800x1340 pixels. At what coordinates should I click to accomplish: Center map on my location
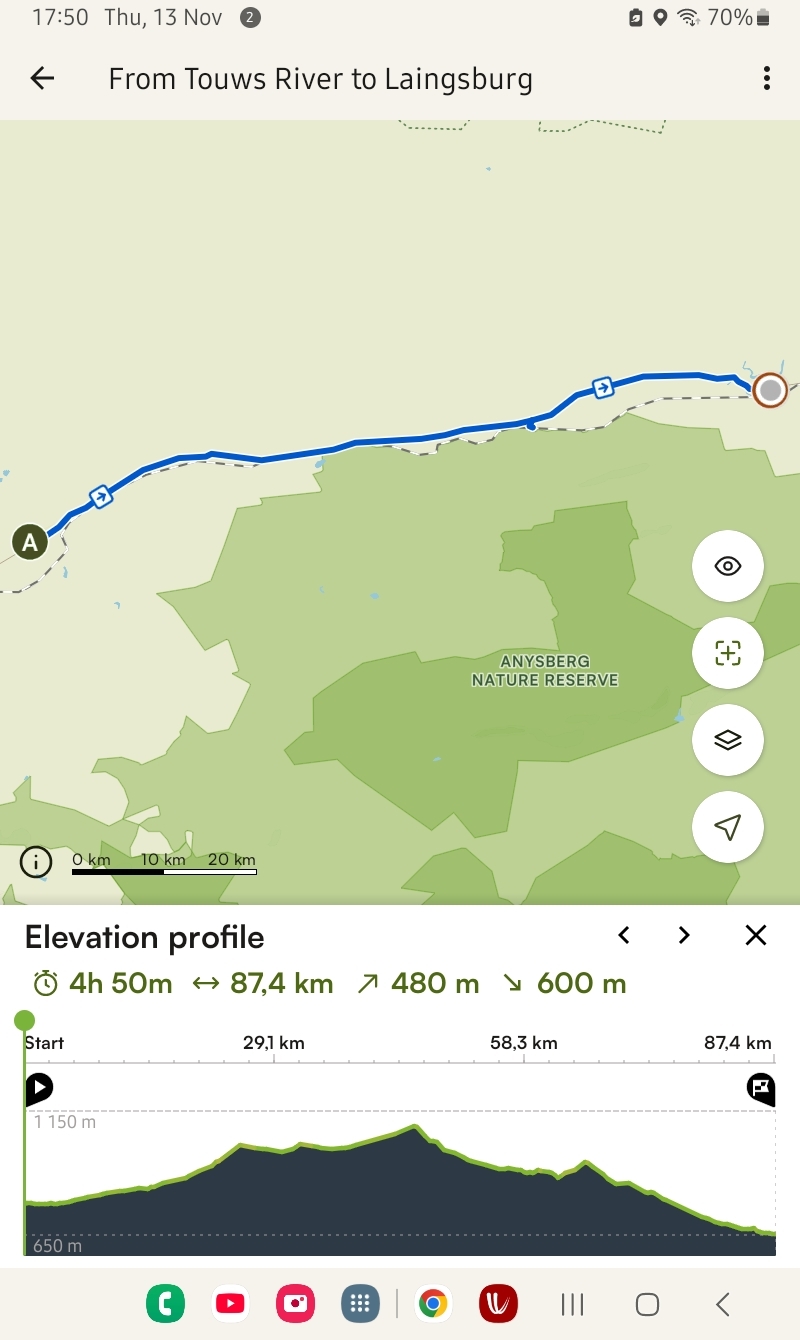(x=728, y=827)
